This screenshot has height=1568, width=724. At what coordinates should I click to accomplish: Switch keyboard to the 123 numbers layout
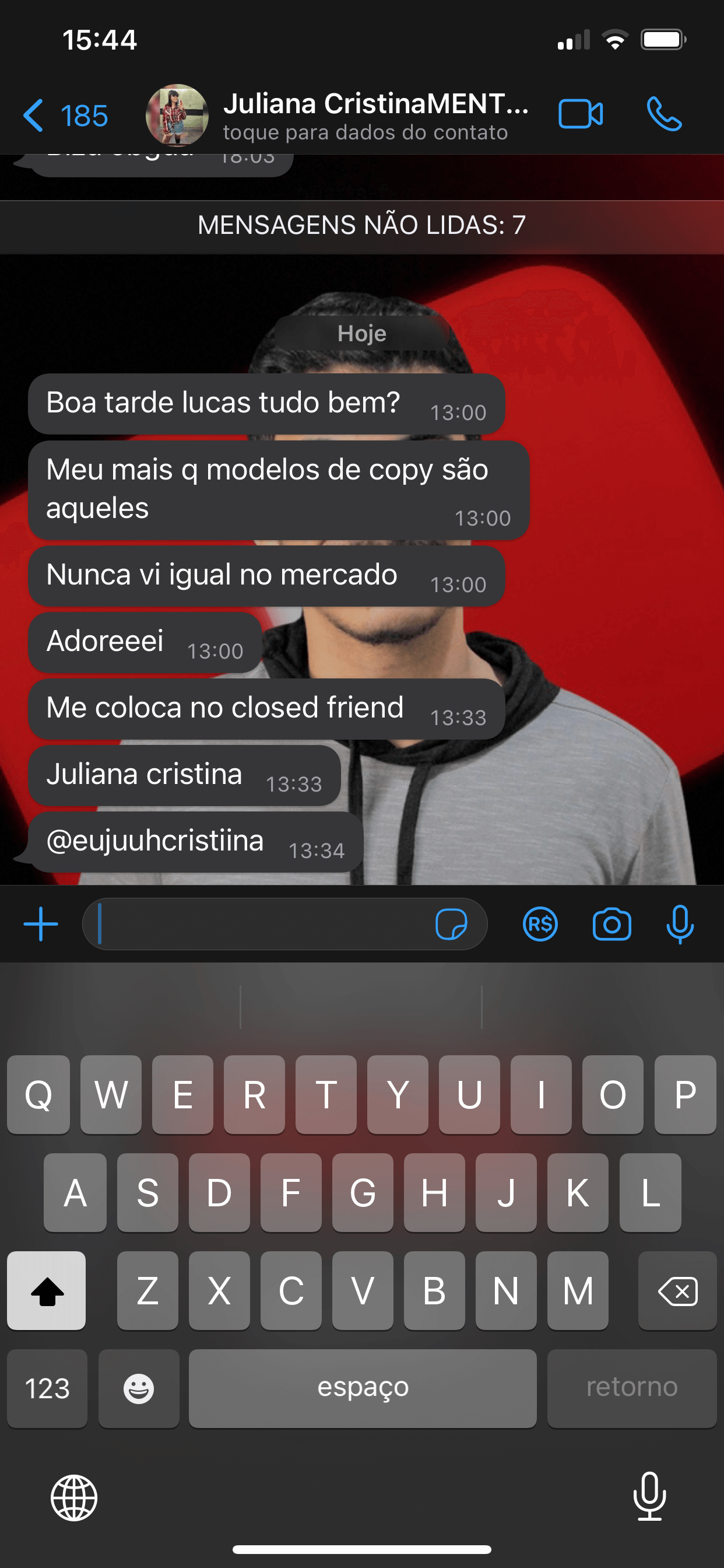click(47, 1388)
